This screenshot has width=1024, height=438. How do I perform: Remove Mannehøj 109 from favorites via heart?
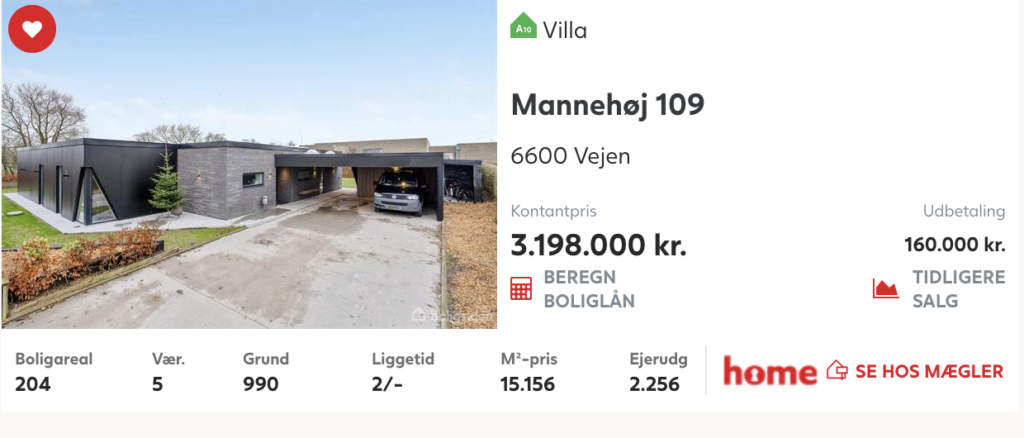(32, 29)
